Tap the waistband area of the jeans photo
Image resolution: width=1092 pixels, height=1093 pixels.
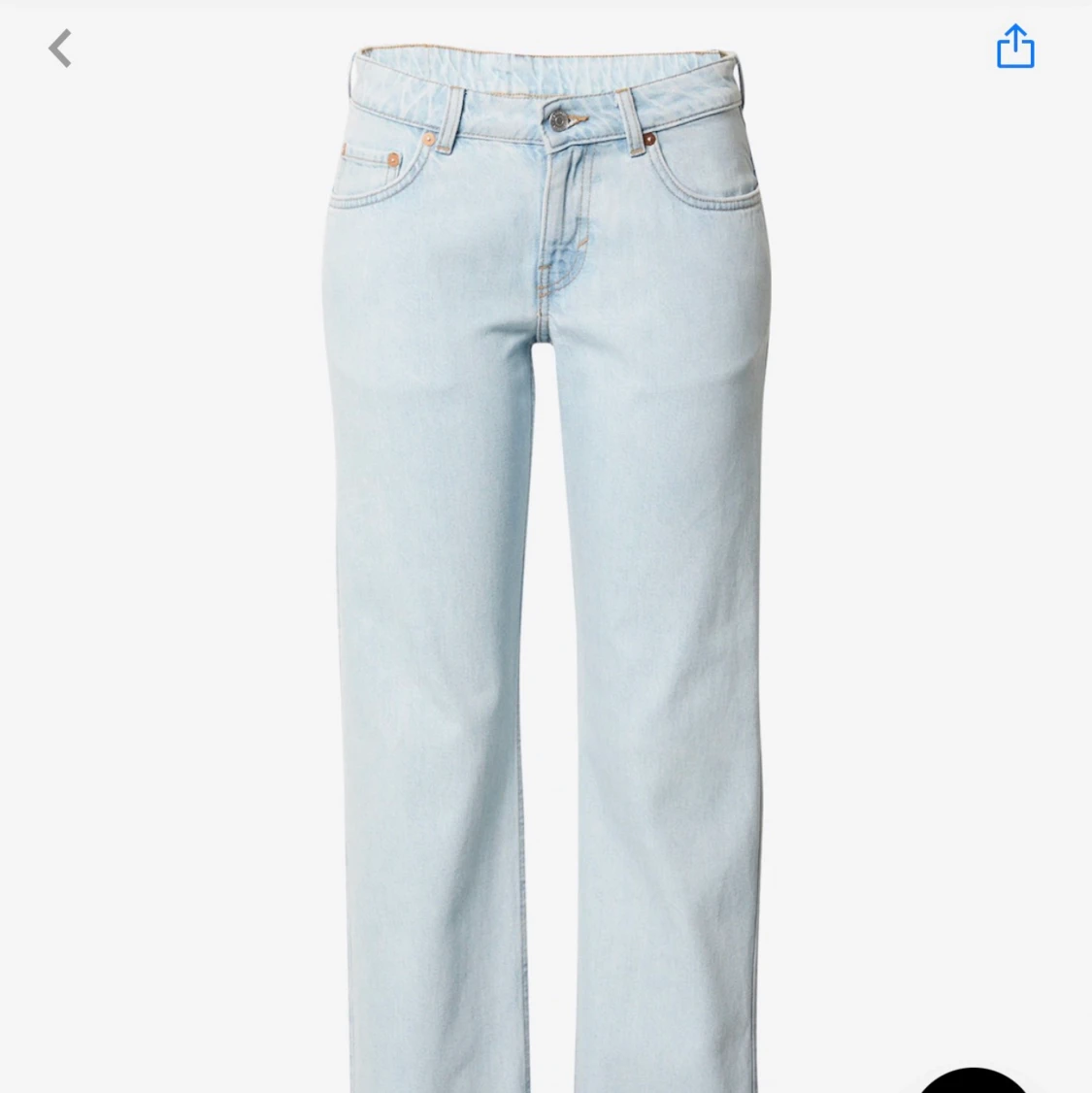(x=544, y=78)
